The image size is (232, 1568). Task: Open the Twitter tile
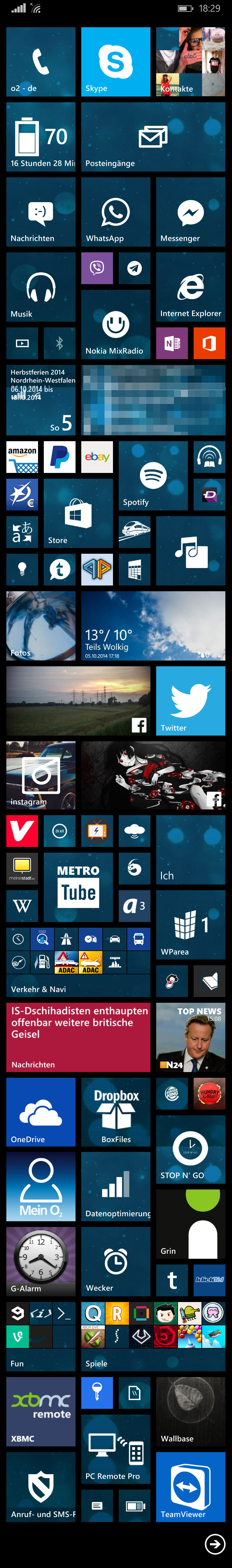(190, 700)
